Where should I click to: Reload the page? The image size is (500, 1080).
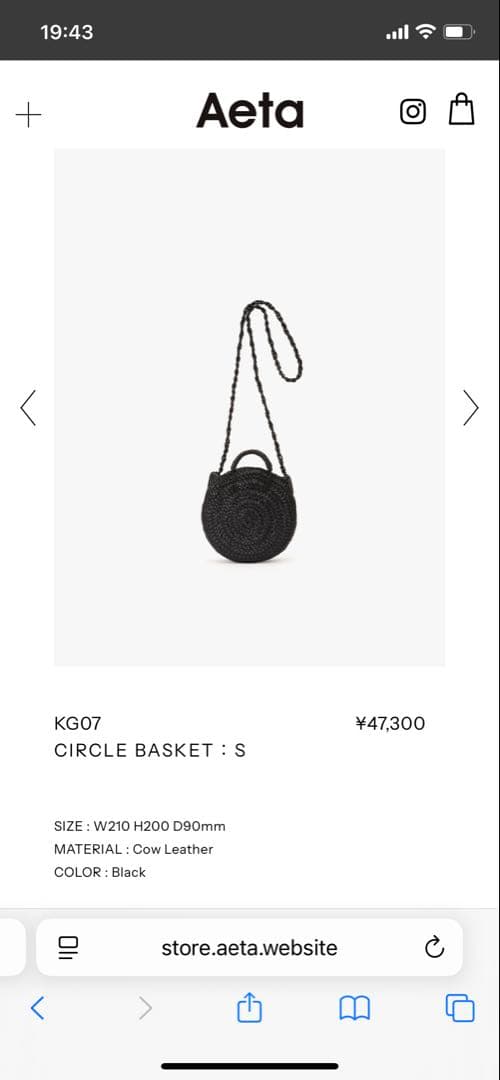(434, 948)
